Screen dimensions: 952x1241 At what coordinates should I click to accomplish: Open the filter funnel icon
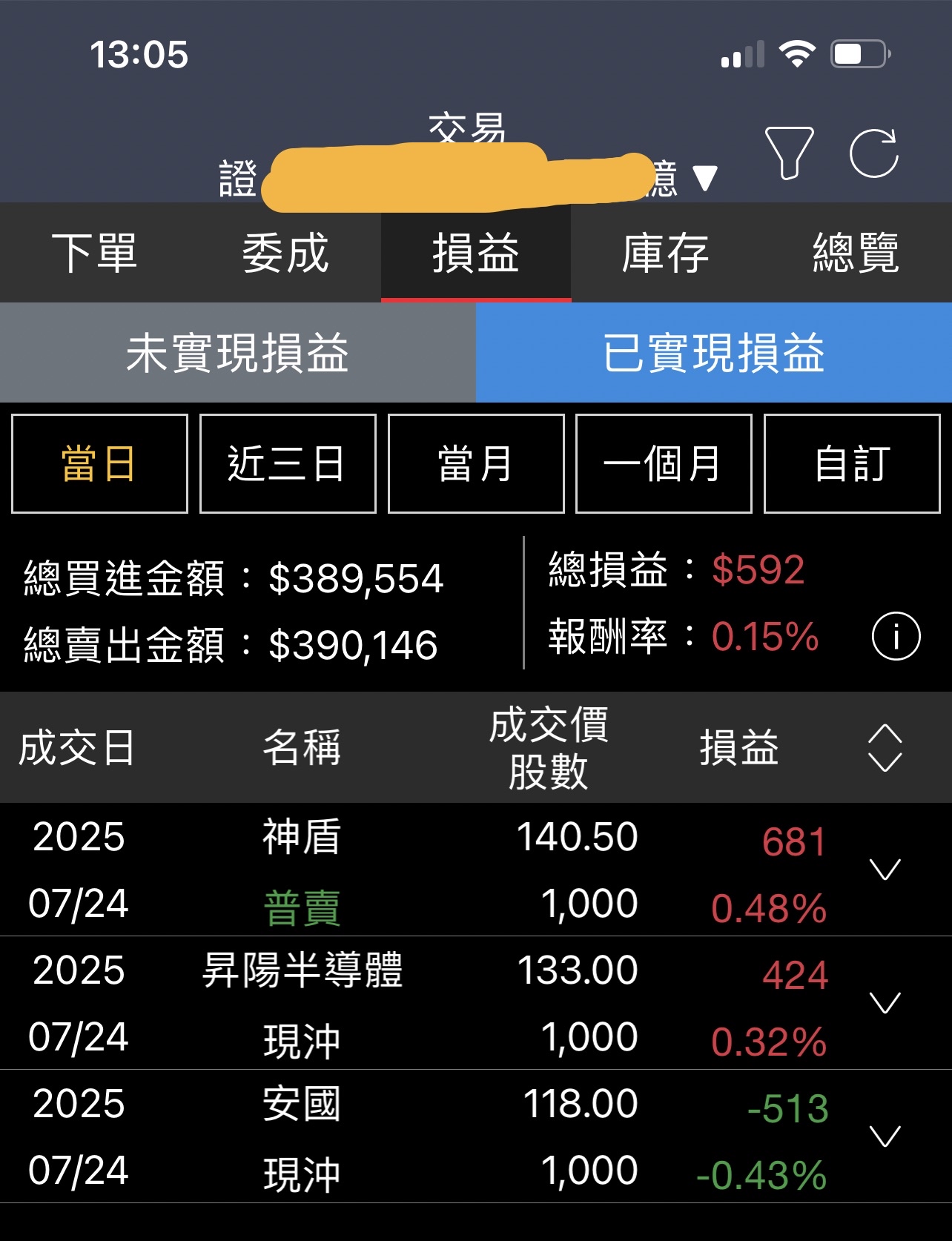[789, 153]
